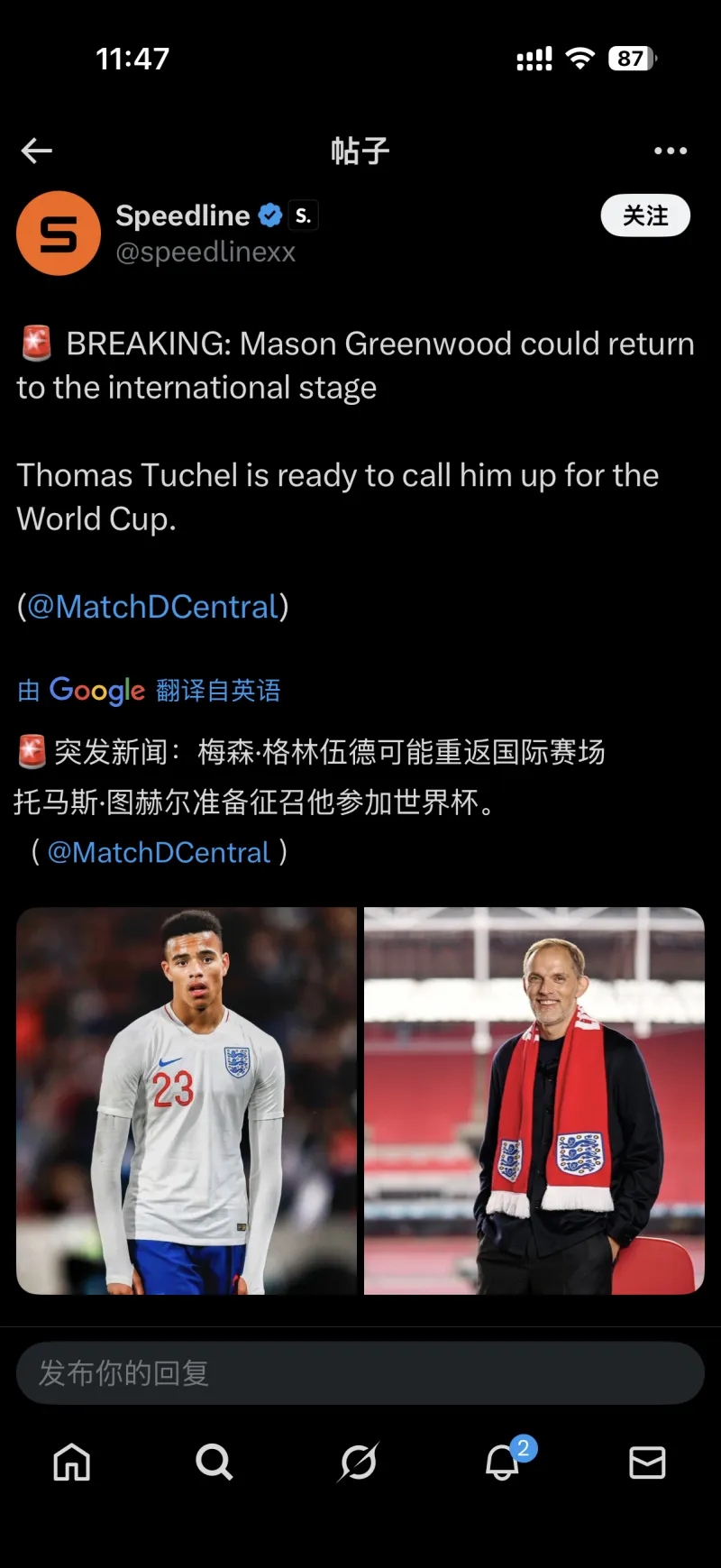This screenshot has width=721, height=1568.
Task: Open the photo of the man in the red scarf
Action: point(534,1101)
